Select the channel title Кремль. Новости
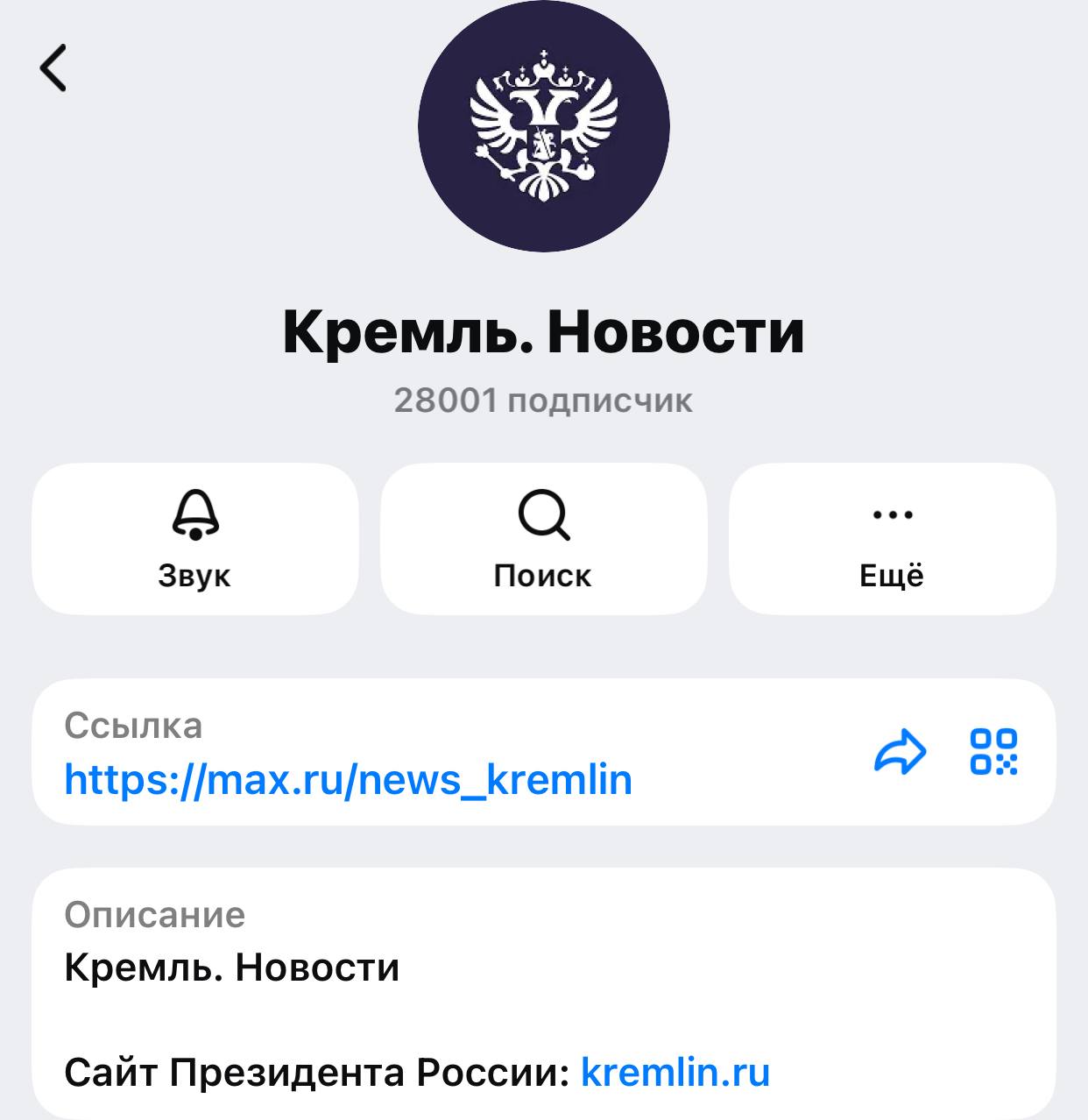The image size is (1088, 1120). coord(543,331)
